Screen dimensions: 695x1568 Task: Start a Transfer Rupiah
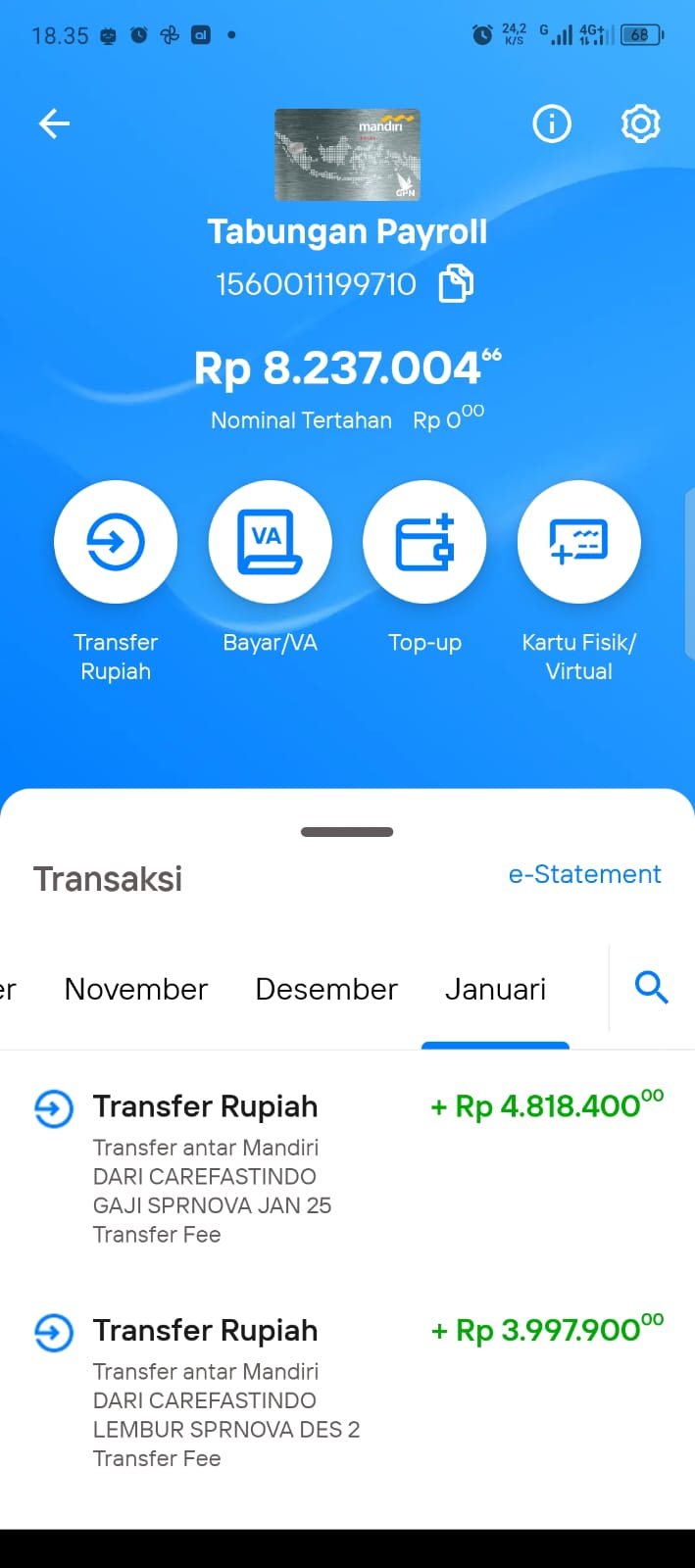[116, 542]
